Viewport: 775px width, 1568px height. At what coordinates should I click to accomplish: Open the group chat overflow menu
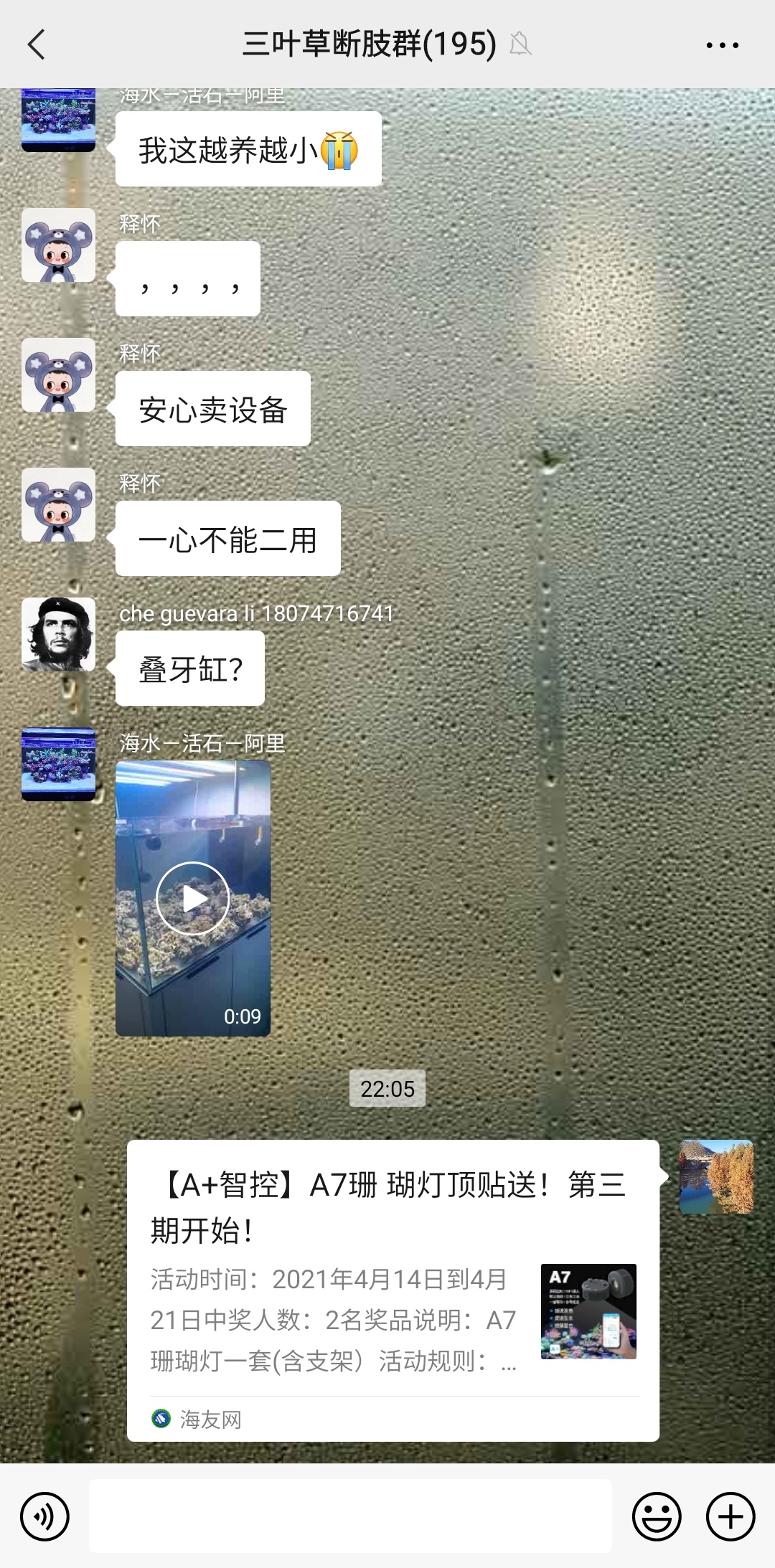pos(722,44)
